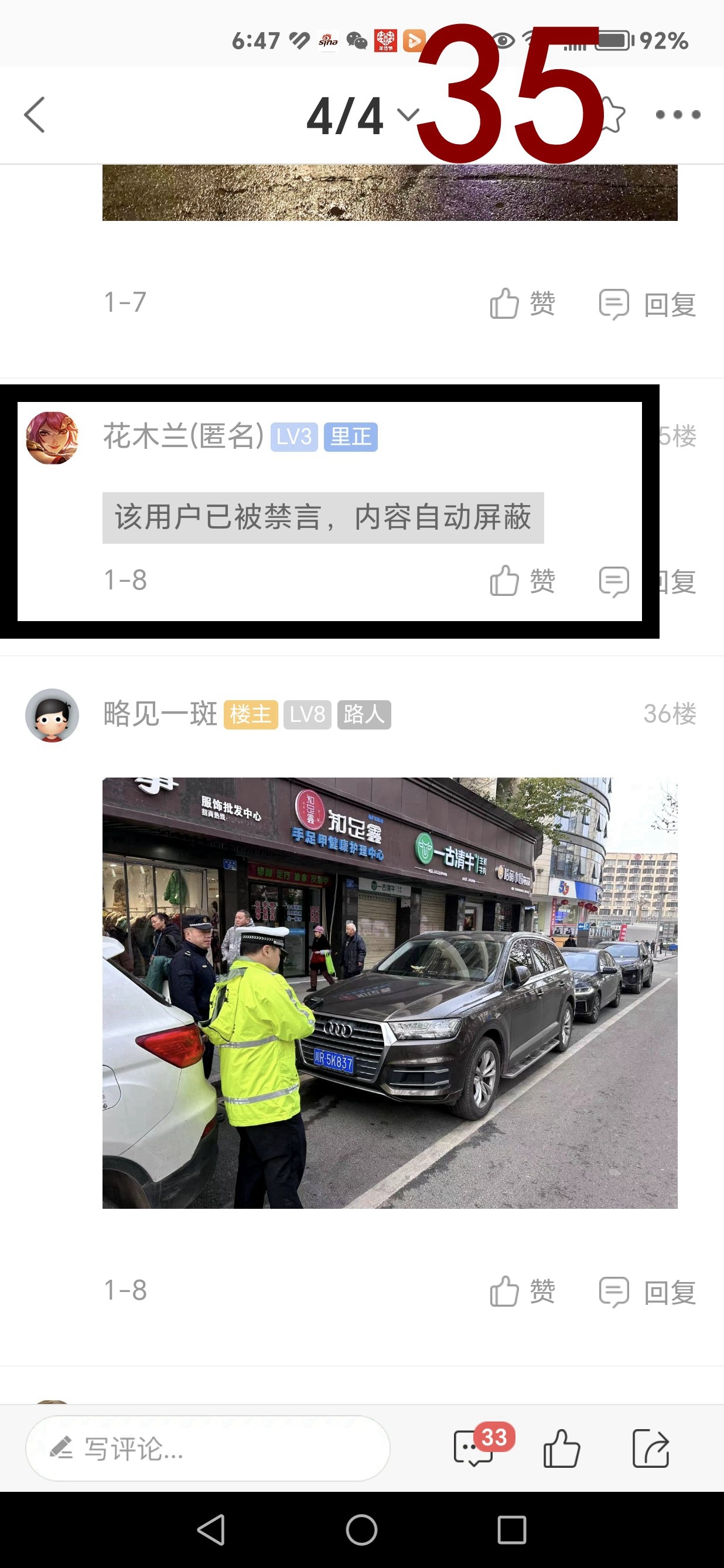View 略见一斑's street photo full size

pos(390,992)
